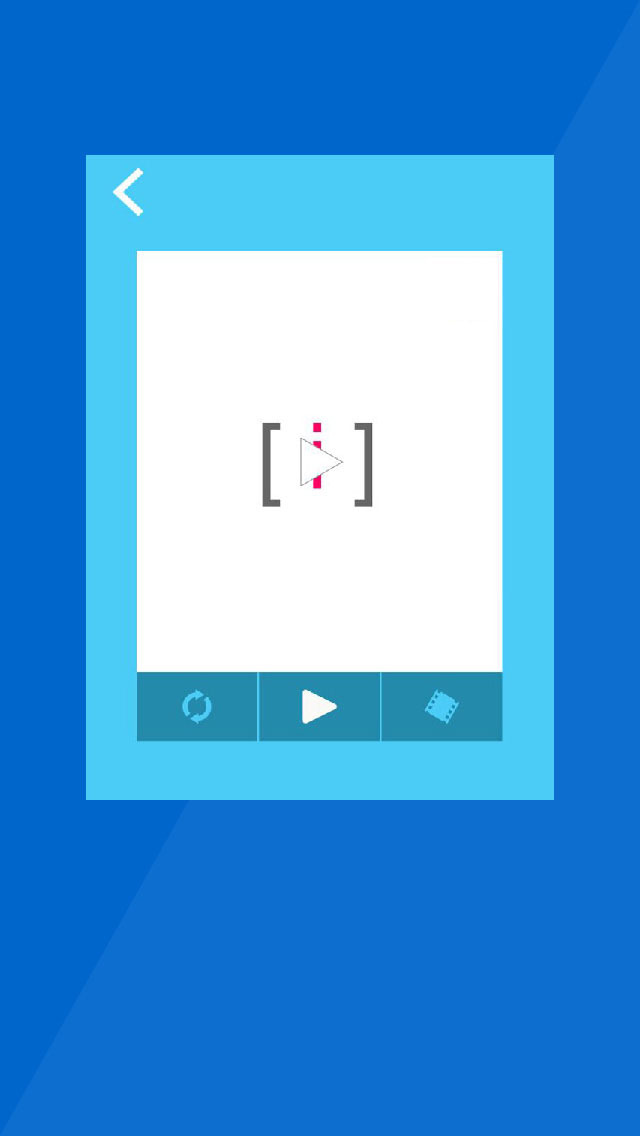The width and height of the screenshot is (640, 1136).
Task: Open the film strip button
Action: point(441,707)
